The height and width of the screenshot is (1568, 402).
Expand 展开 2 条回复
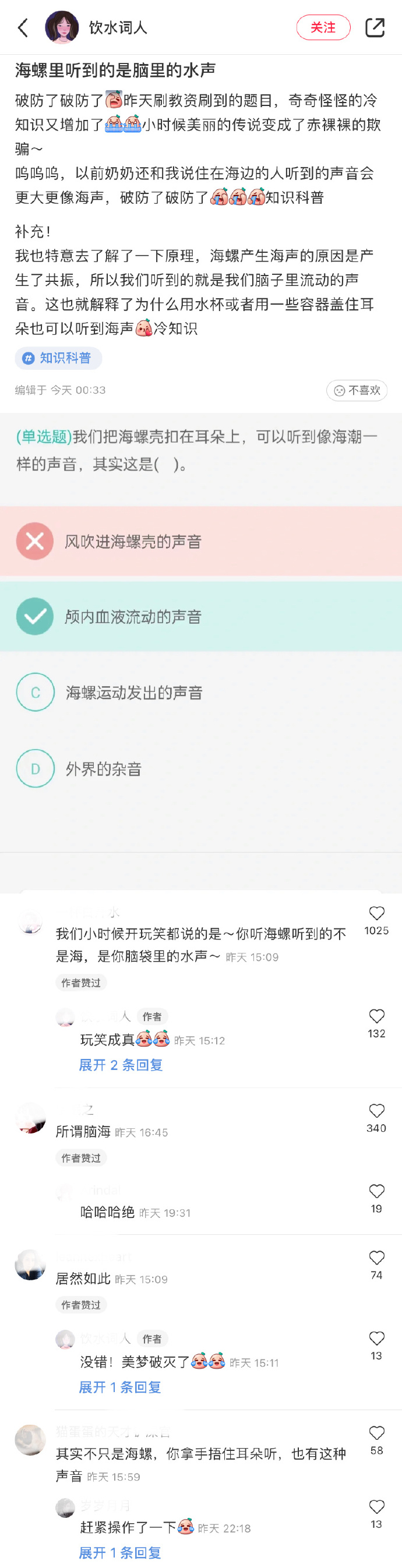tap(121, 1065)
